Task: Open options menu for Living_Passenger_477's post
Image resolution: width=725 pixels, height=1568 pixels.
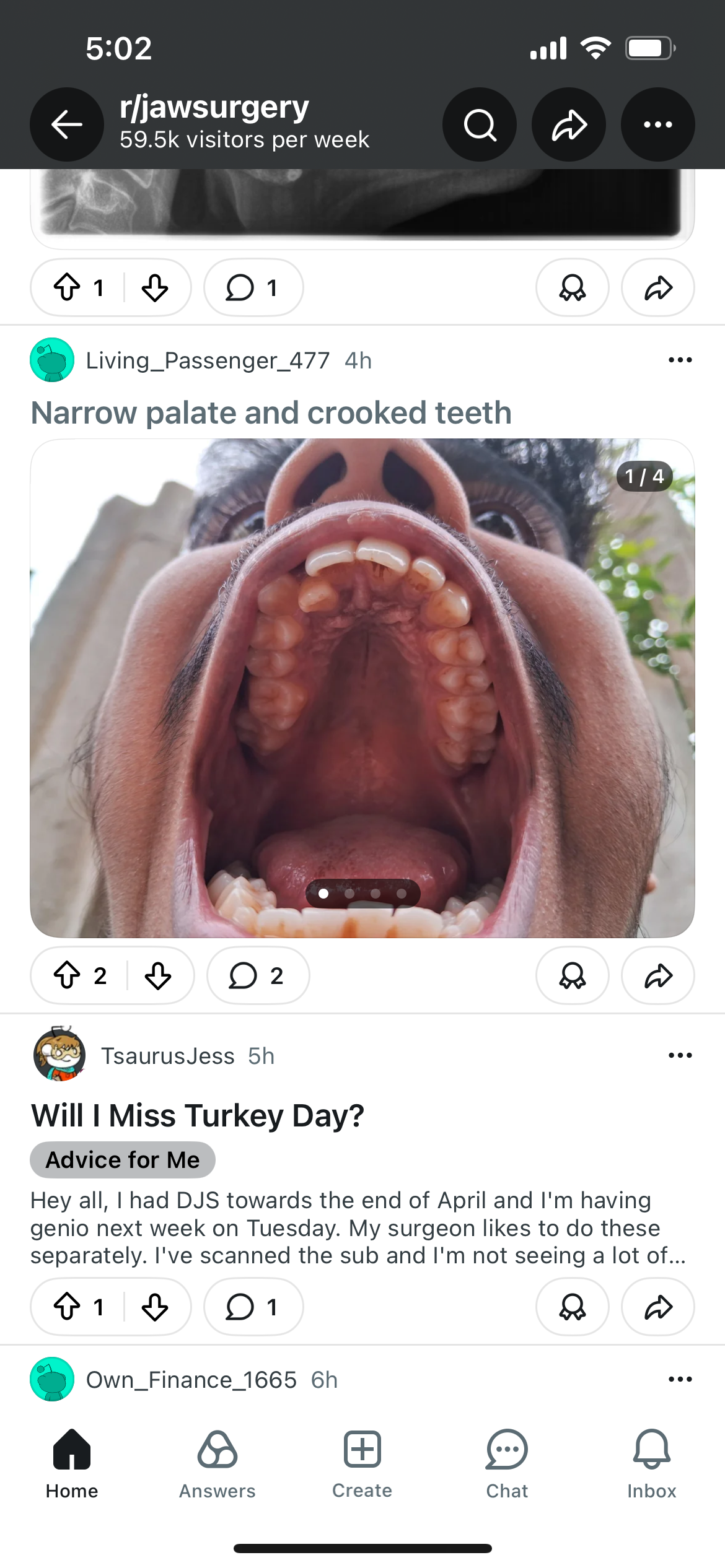Action: [x=680, y=360]
